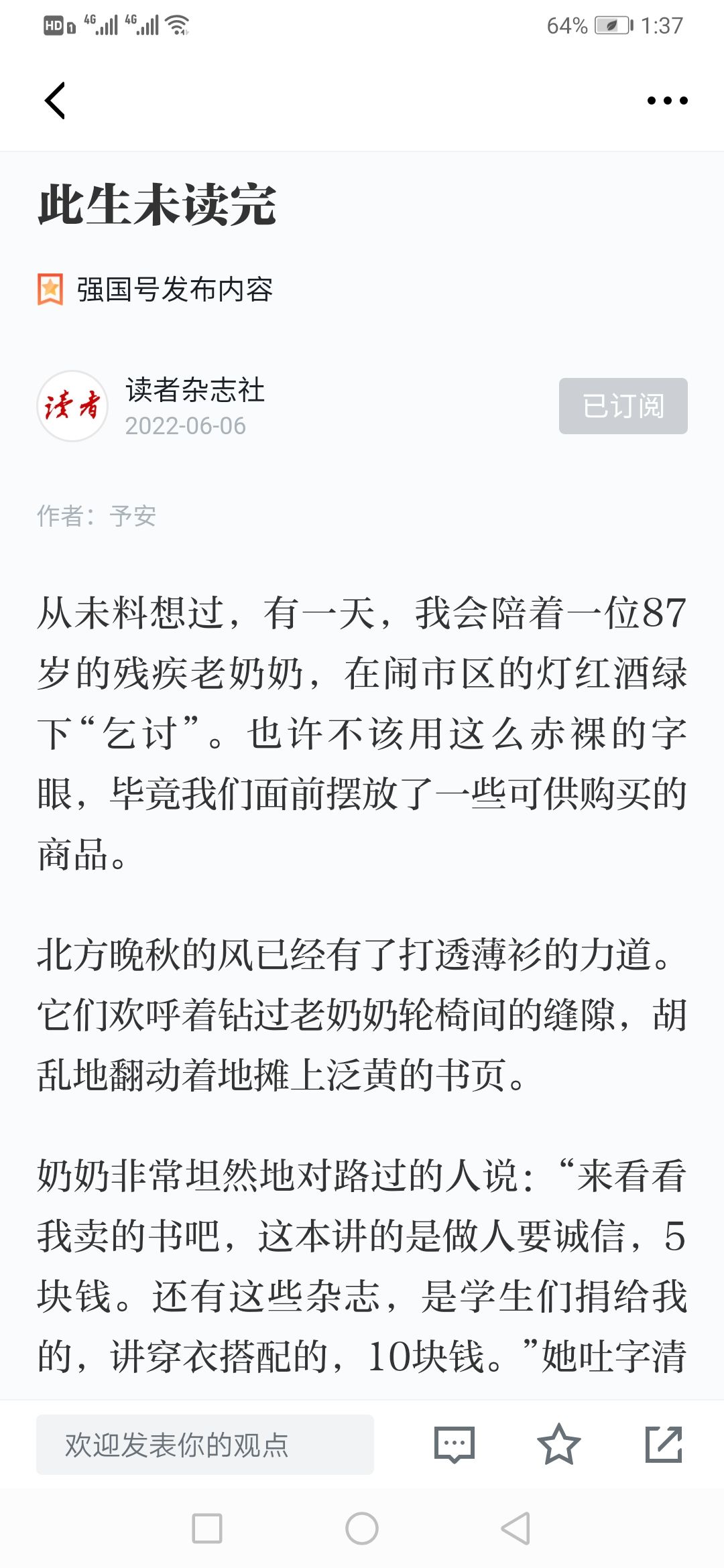The width and height of the screenshot is (724, 1568).
Task: Open the 读者杂志社 publisher profile
Action: [x=195, y=390]
